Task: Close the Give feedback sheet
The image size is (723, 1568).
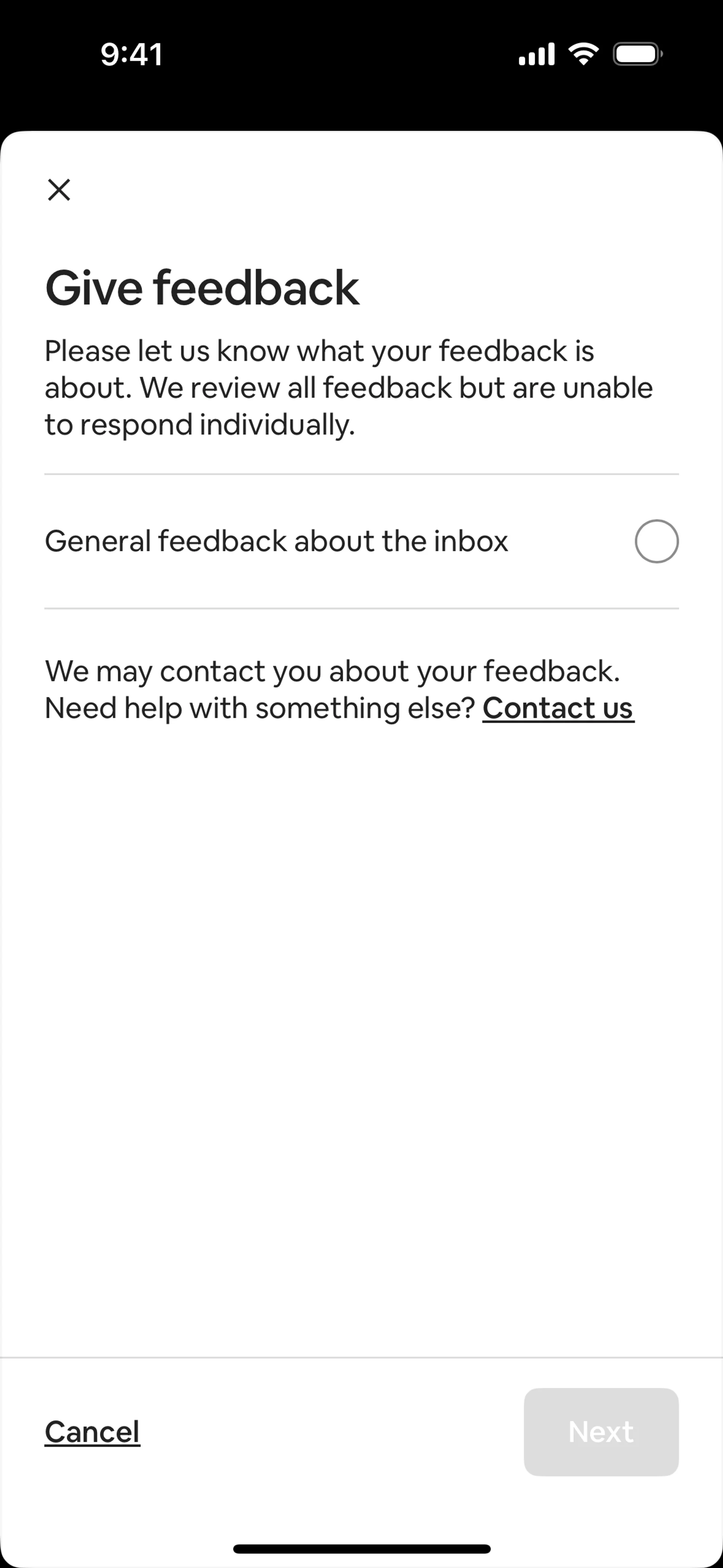Action: click(59, 190)
